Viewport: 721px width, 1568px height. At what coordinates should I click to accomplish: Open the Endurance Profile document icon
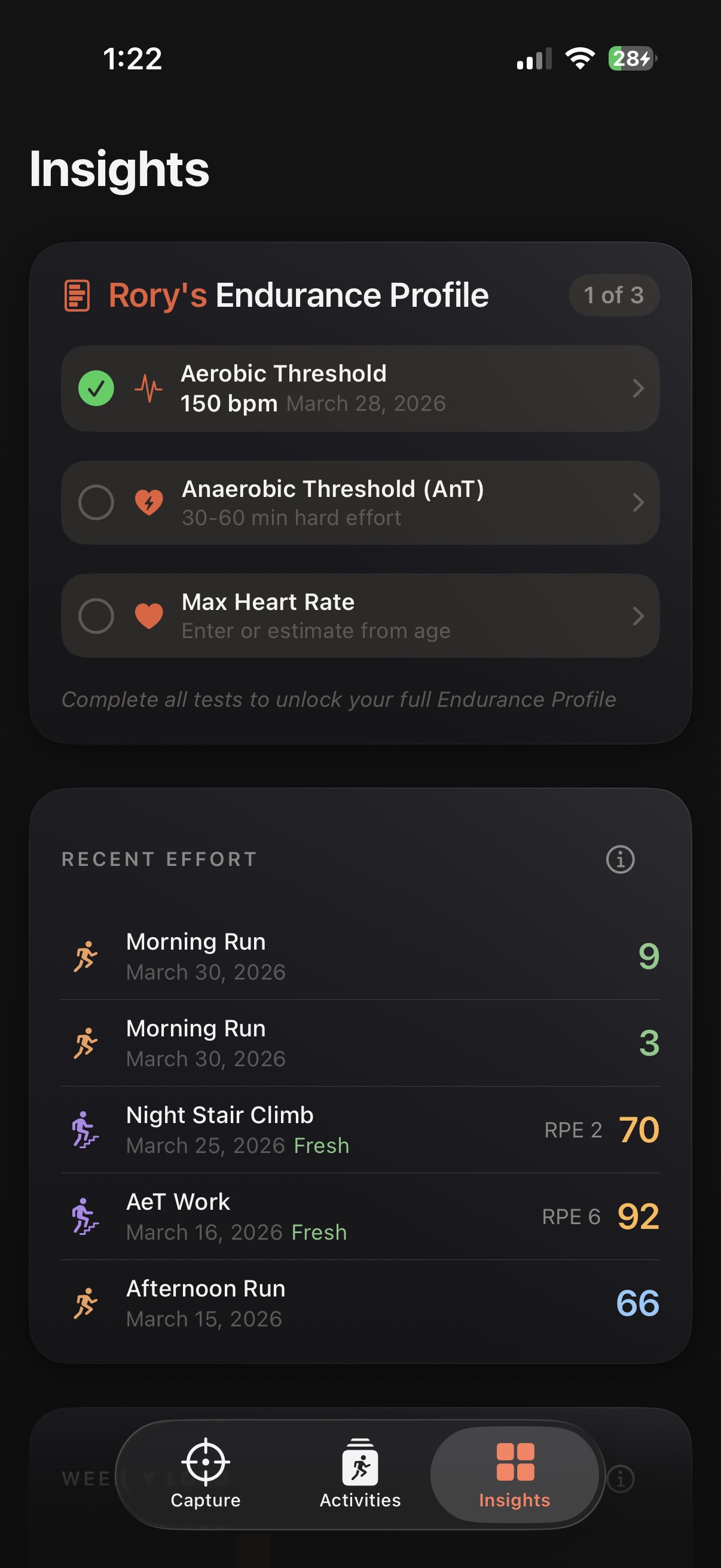point(77,295)
